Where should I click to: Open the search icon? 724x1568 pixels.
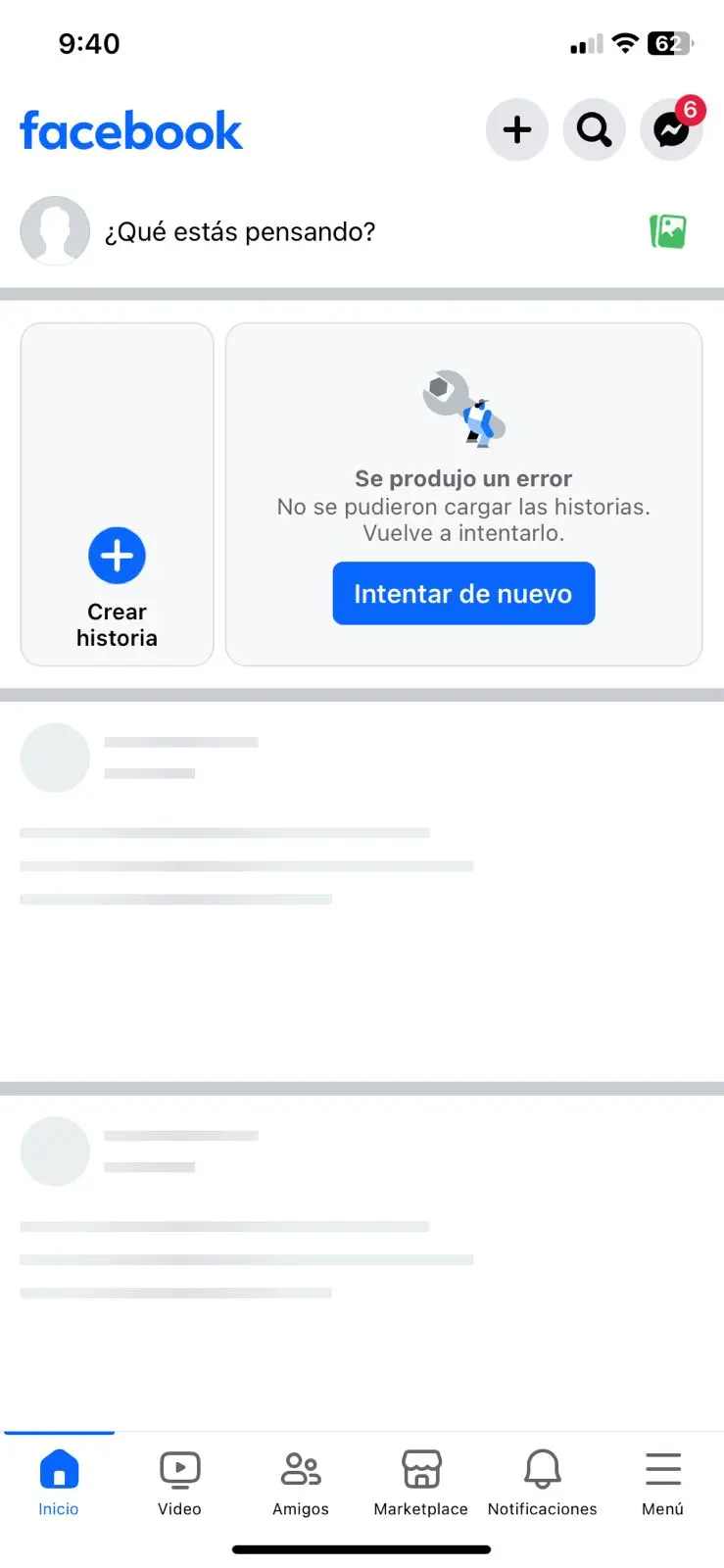594,129
